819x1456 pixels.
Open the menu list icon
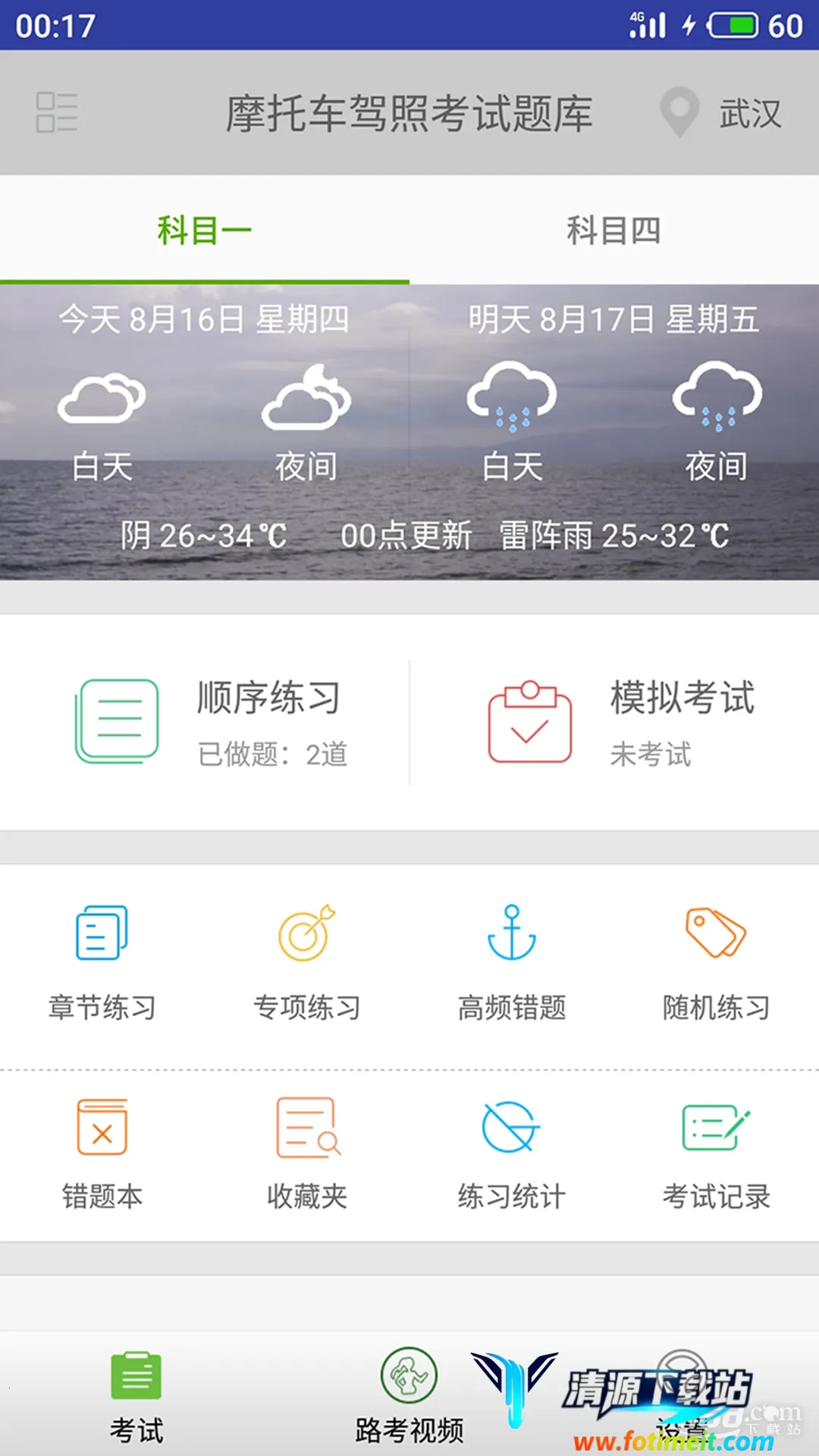(57, 112)
